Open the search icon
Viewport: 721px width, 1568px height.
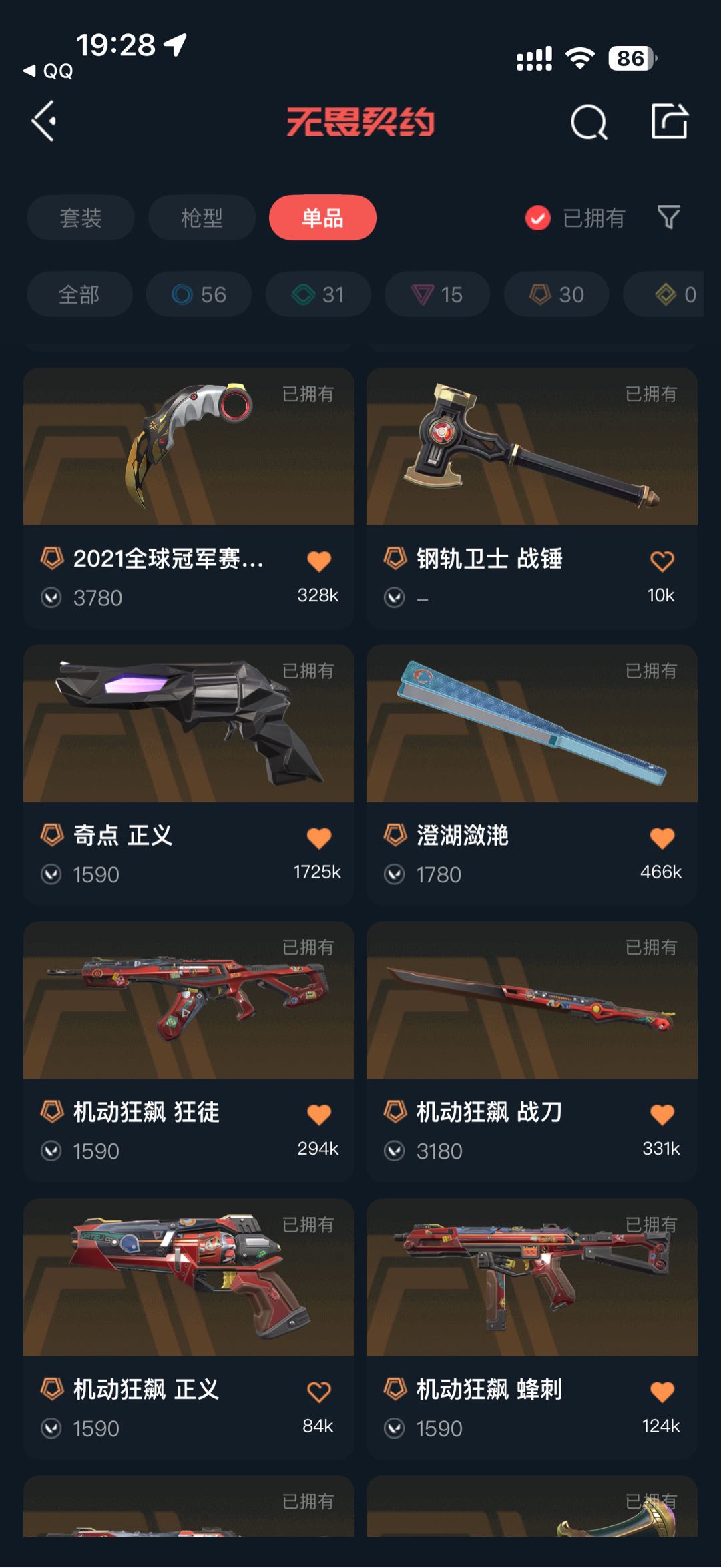[x=589, y=122]
